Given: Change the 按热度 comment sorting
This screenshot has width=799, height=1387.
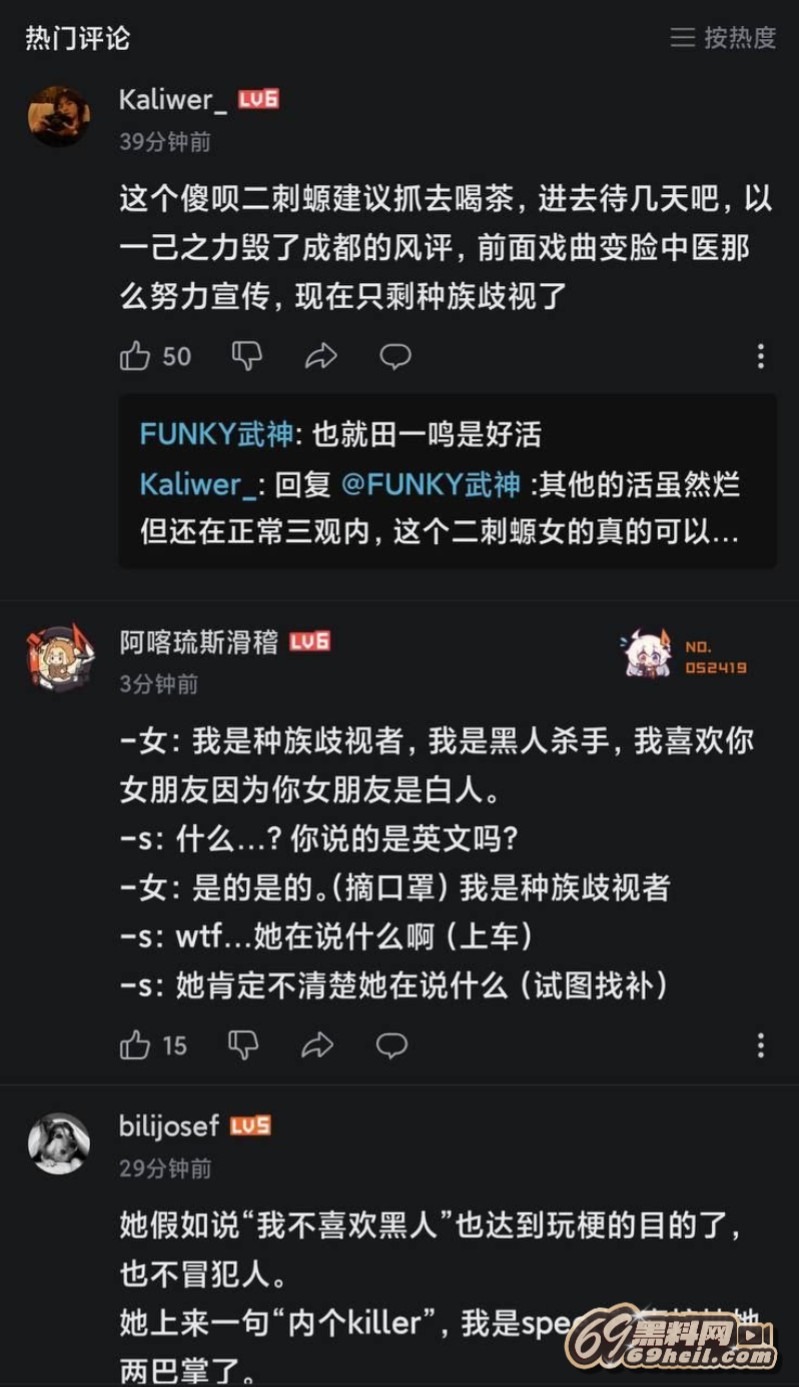Looking at the screenshot, I should point(723,38).
